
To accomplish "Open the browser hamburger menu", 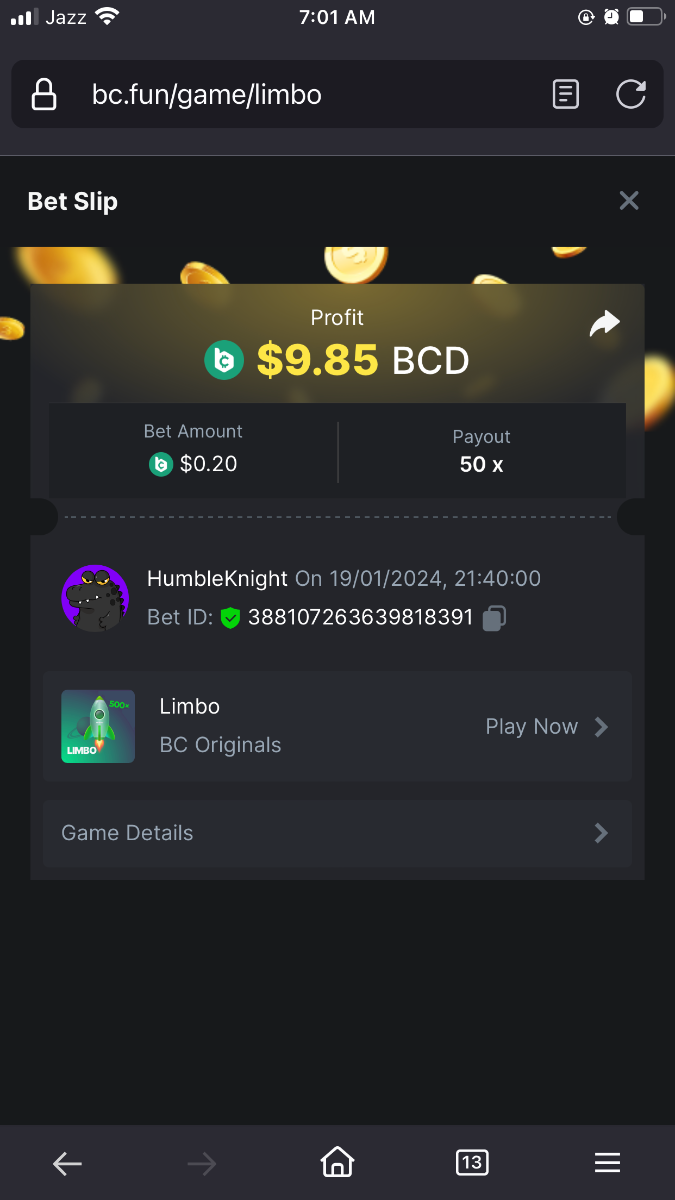I will pyautogui.click(x=607, y=1163).
